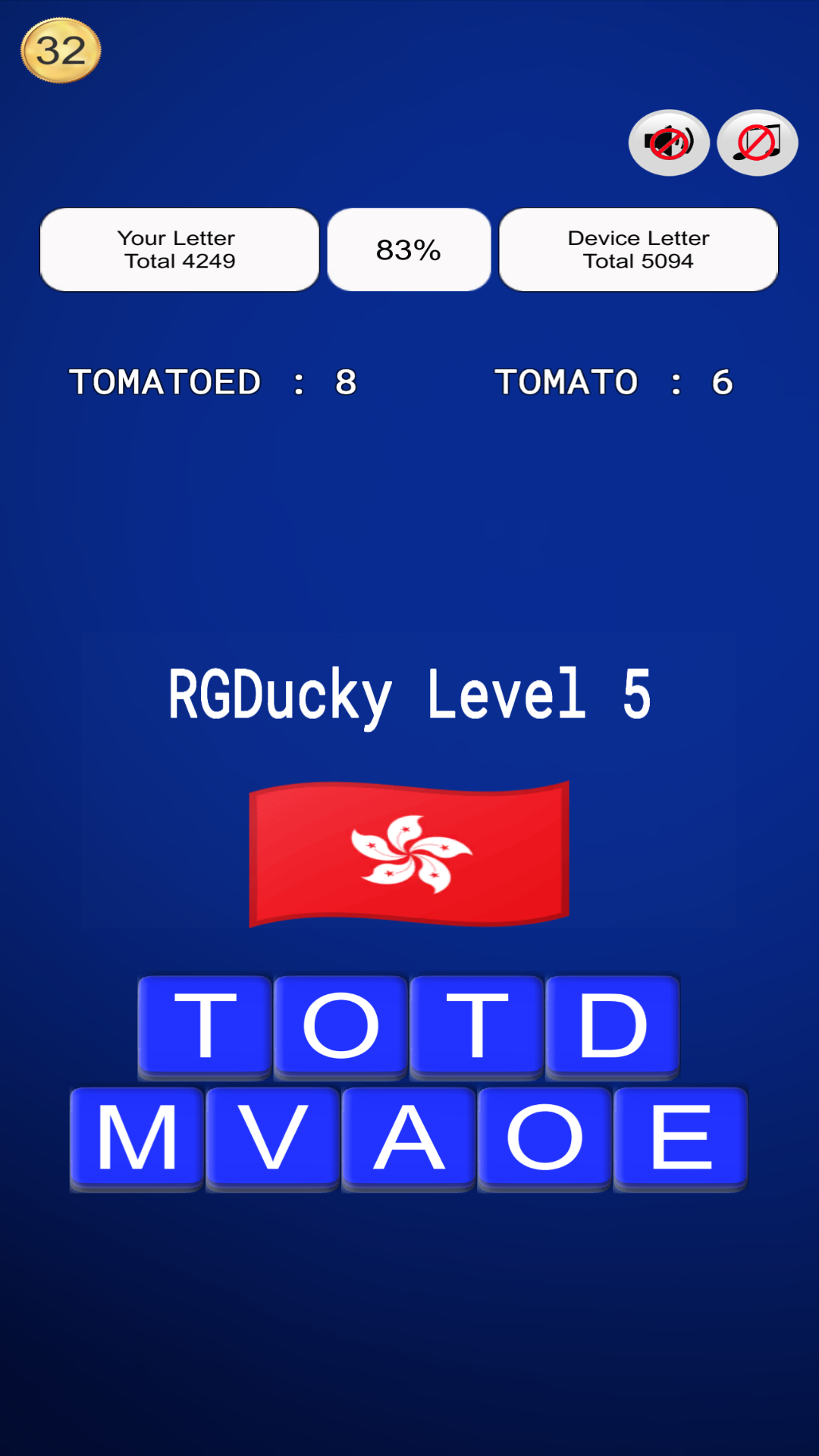Toggle the speaker mute control

pos(668,142)
